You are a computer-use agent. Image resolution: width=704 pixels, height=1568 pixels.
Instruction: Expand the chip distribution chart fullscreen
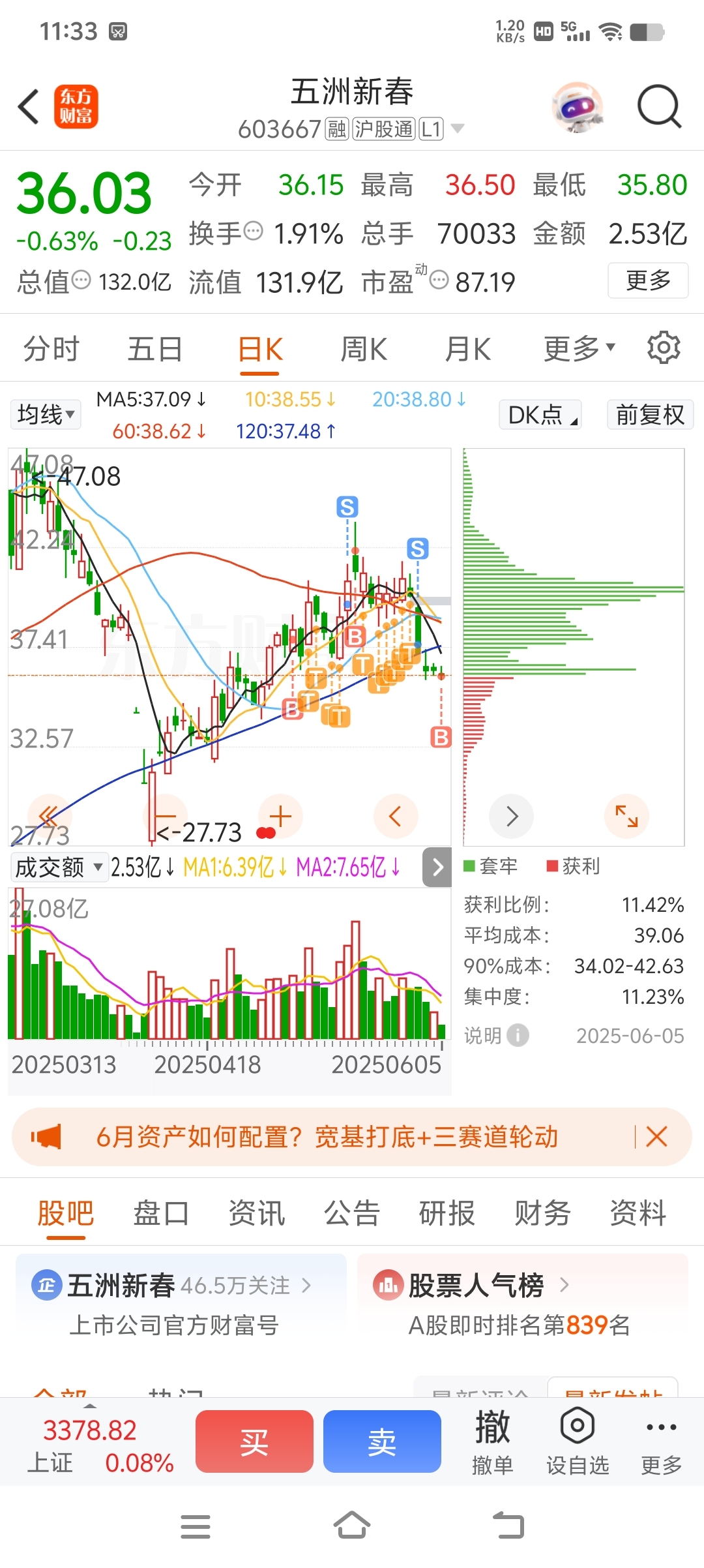[626, 816]
